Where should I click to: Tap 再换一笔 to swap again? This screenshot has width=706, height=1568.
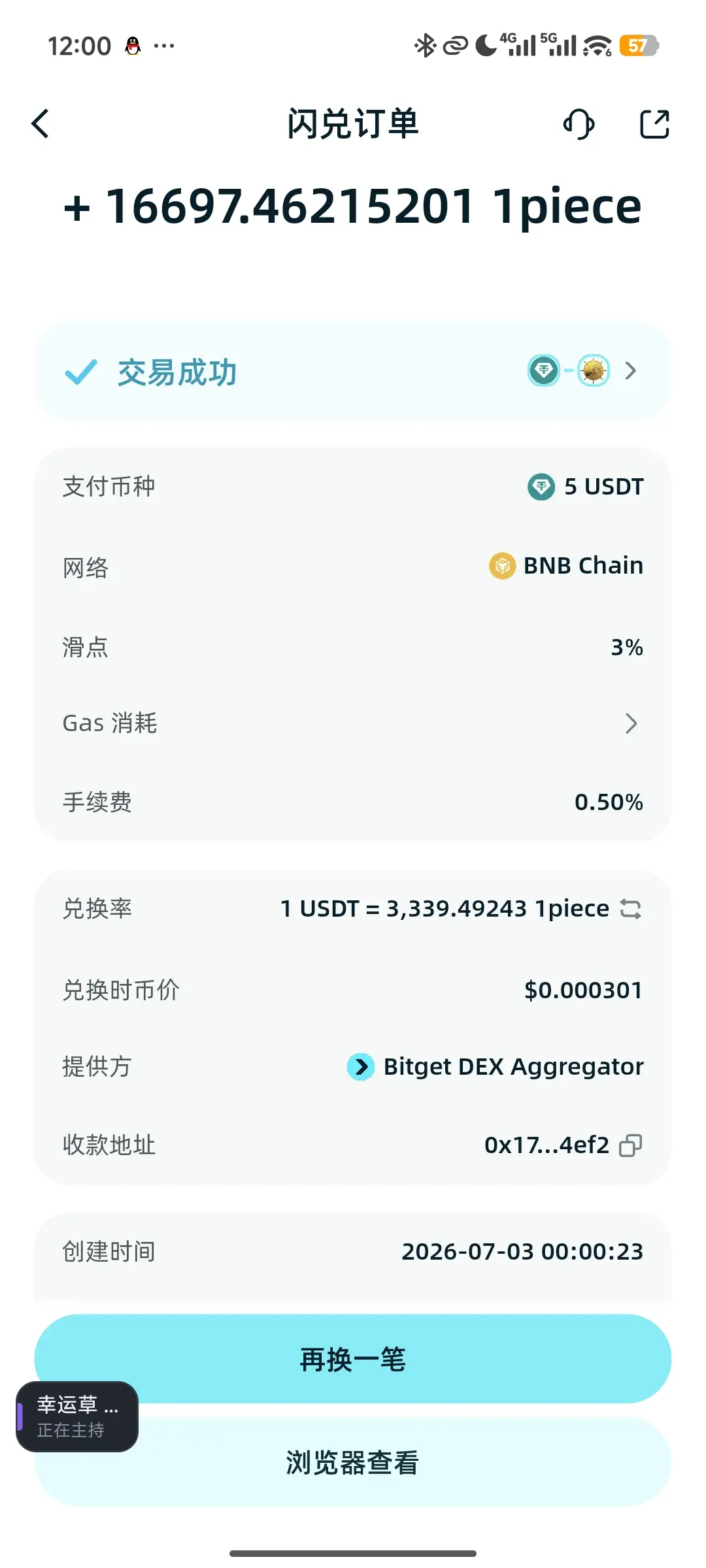point(353,1359)
